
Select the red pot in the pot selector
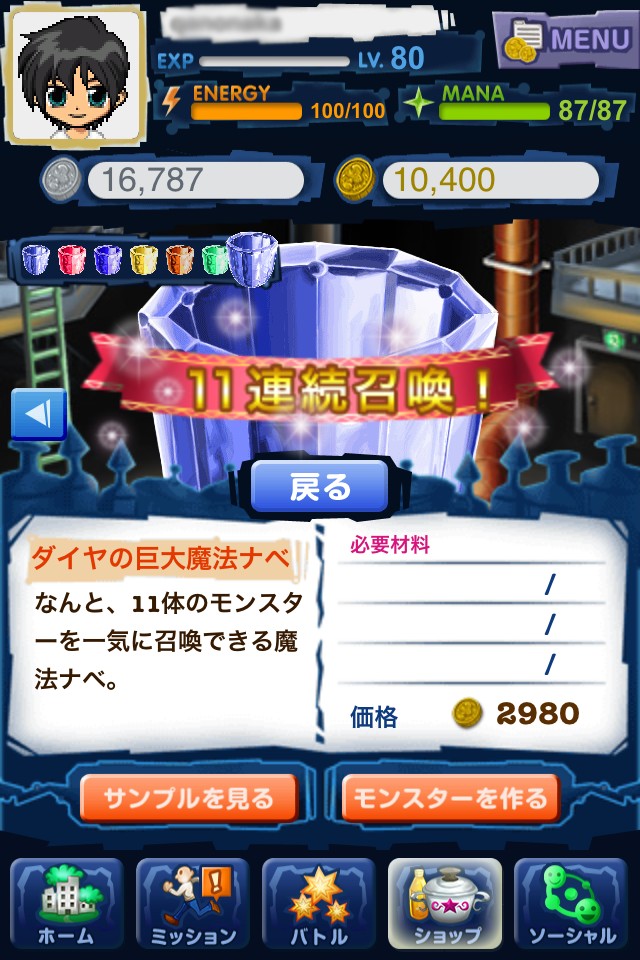[x=72, y=261]
